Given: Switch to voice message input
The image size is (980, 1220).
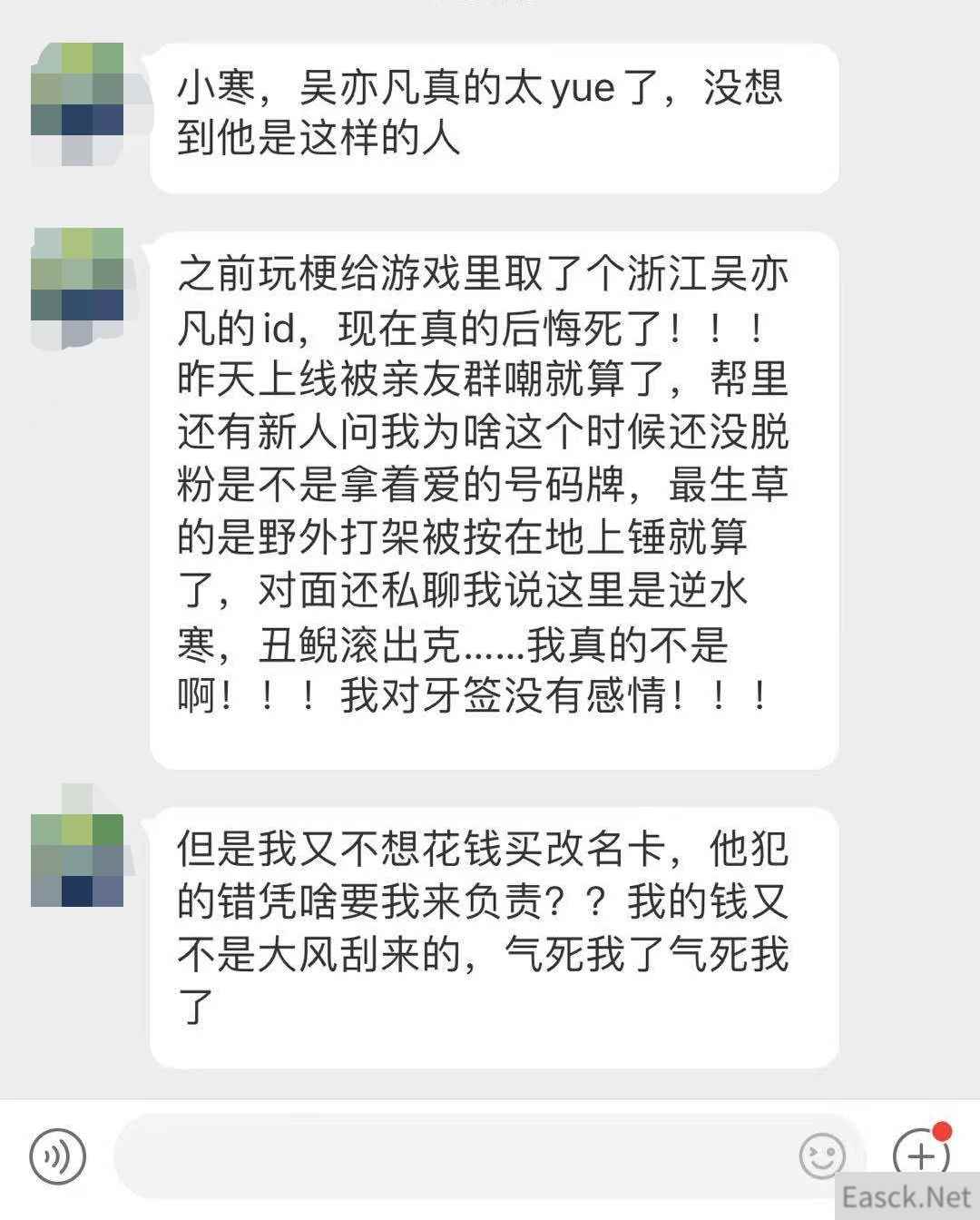Looking at the screenshot, I should (x=57, y=1156).
